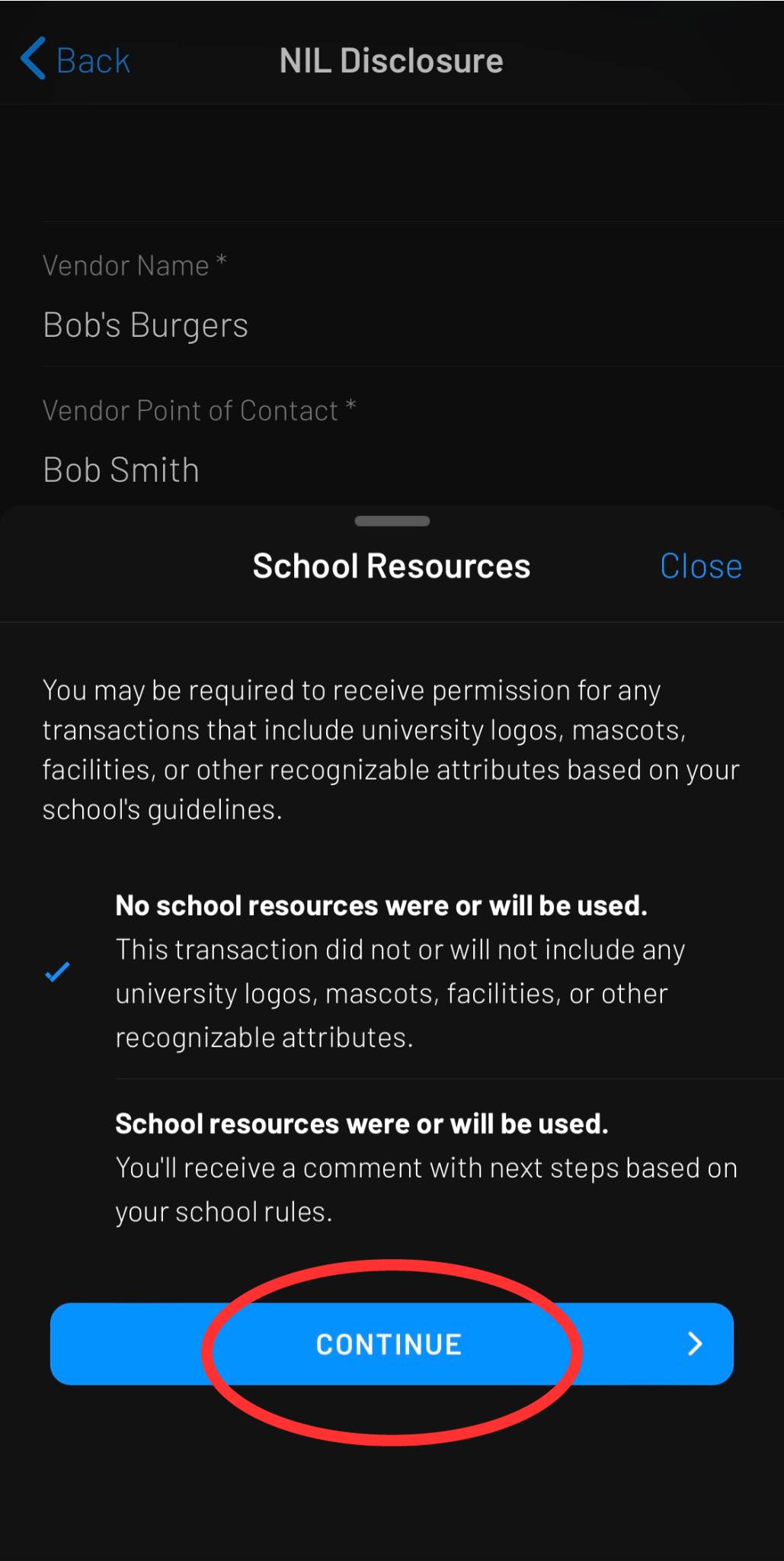The image size is (784, 1561).
Task: Tap the Continue button
Action: tap(391, 1344)
